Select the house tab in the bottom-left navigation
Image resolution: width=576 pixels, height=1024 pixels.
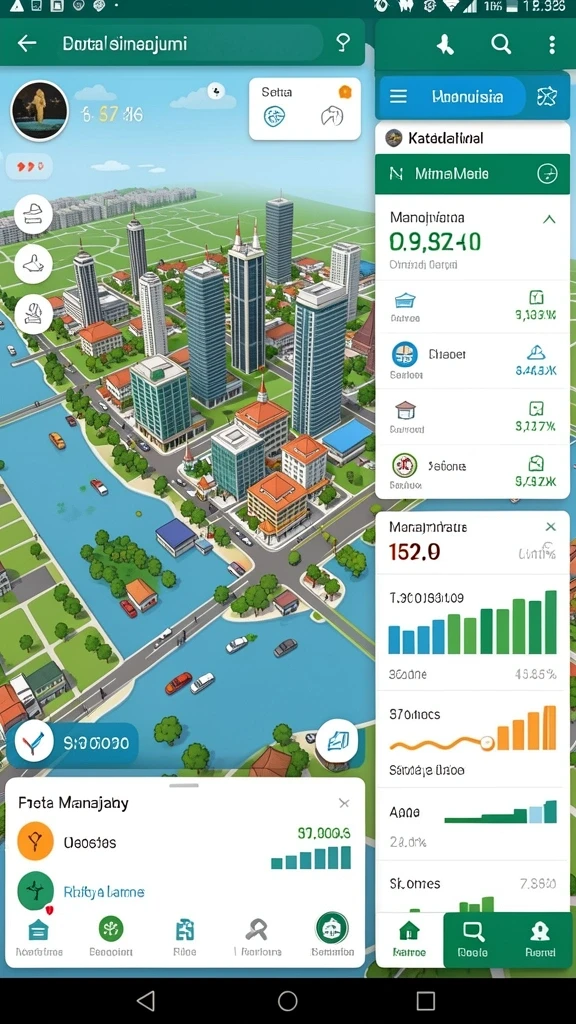[39, 937]
